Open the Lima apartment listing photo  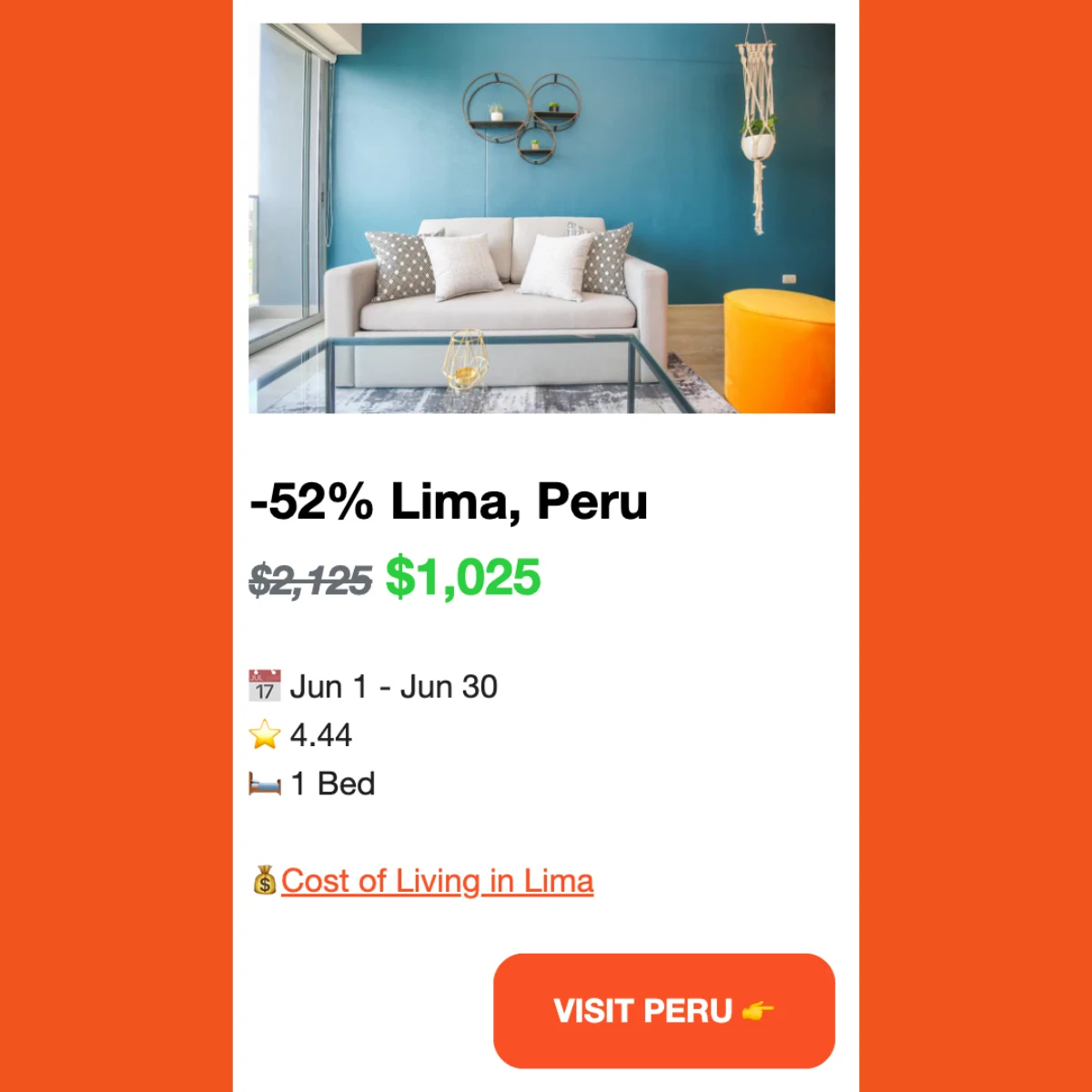pos(541,218)
